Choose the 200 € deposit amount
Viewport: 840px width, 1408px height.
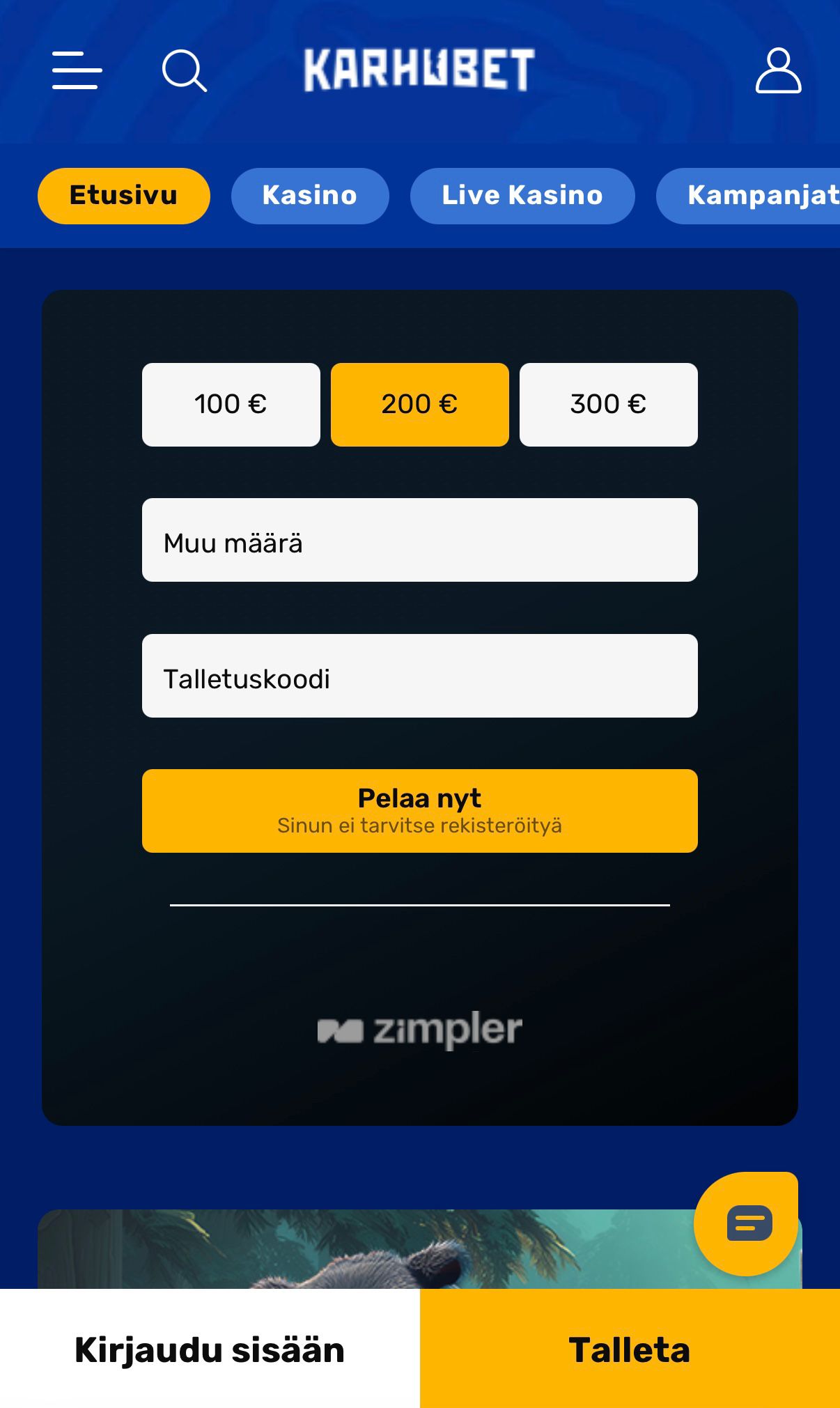[420, 405]
